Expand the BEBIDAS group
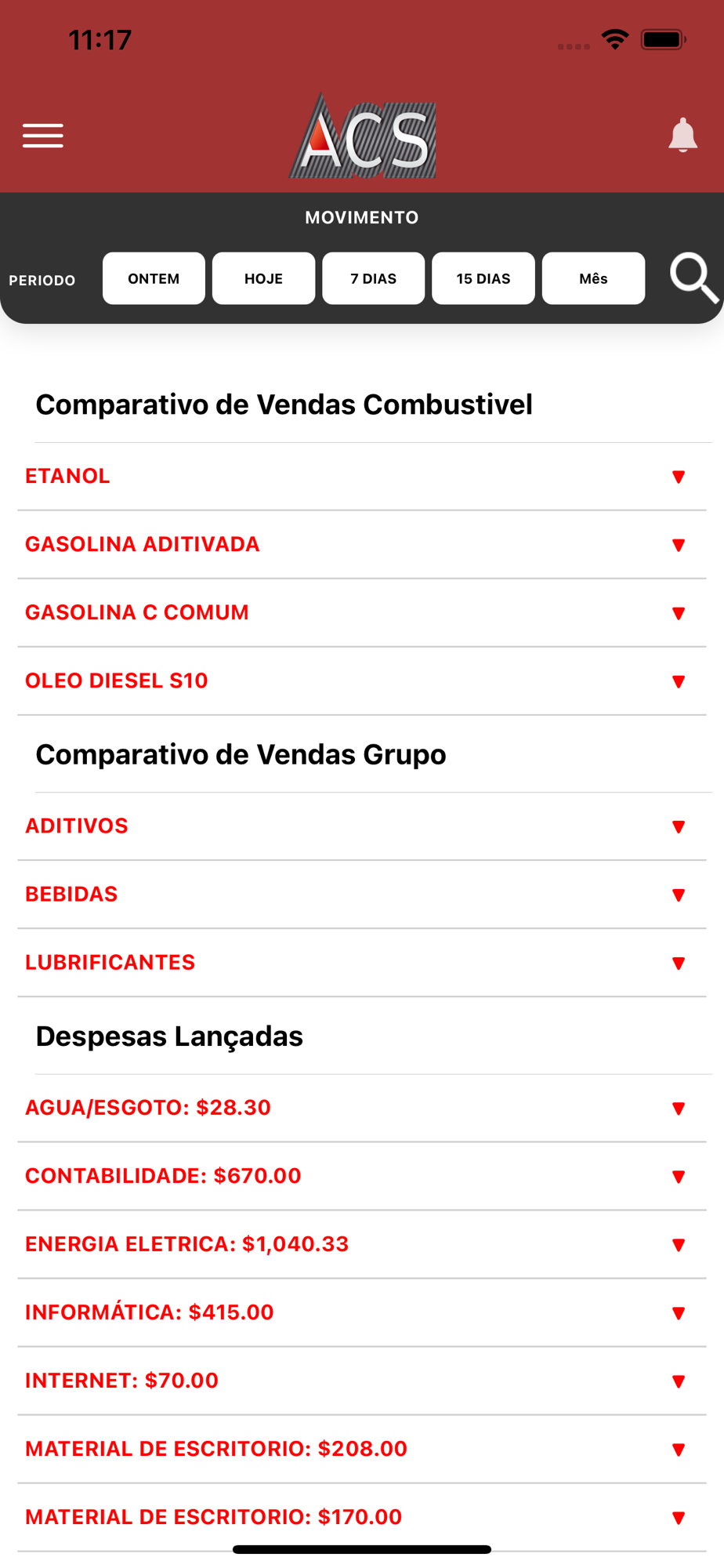This screenshot has height=1568, width=724. coord(362,895)
